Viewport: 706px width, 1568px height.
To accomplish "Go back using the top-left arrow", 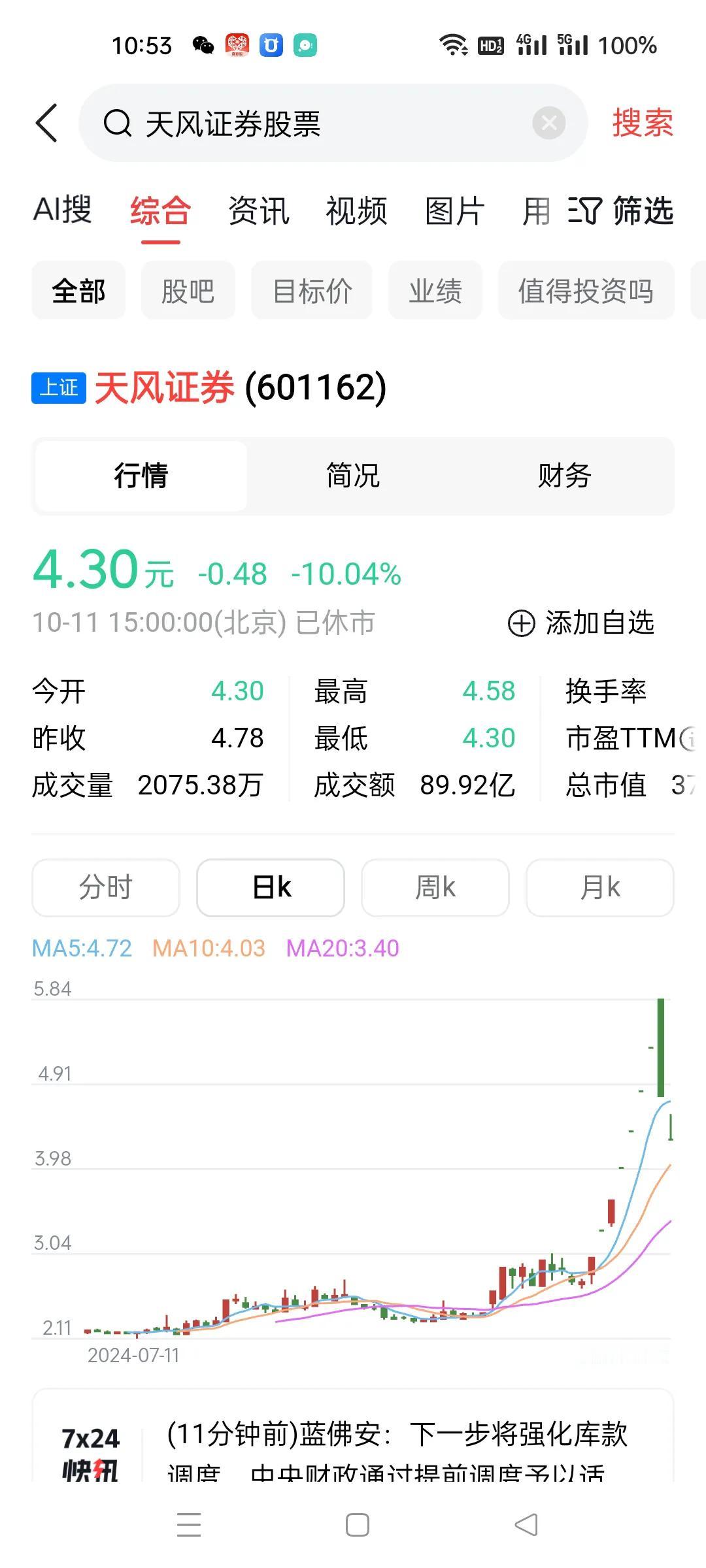I will point(46,123).
